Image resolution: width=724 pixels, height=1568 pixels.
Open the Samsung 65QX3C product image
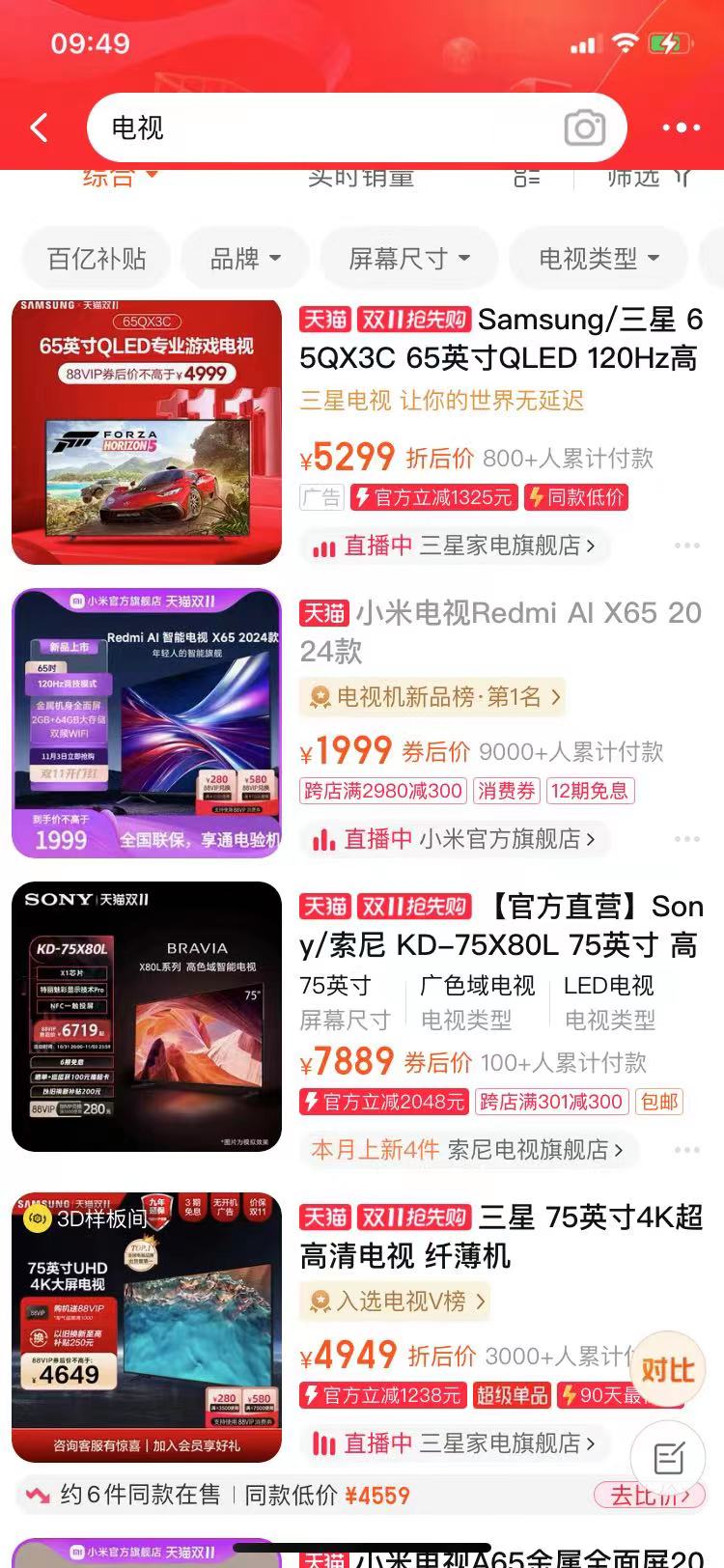pyautogui.click(x=147, y=432)
